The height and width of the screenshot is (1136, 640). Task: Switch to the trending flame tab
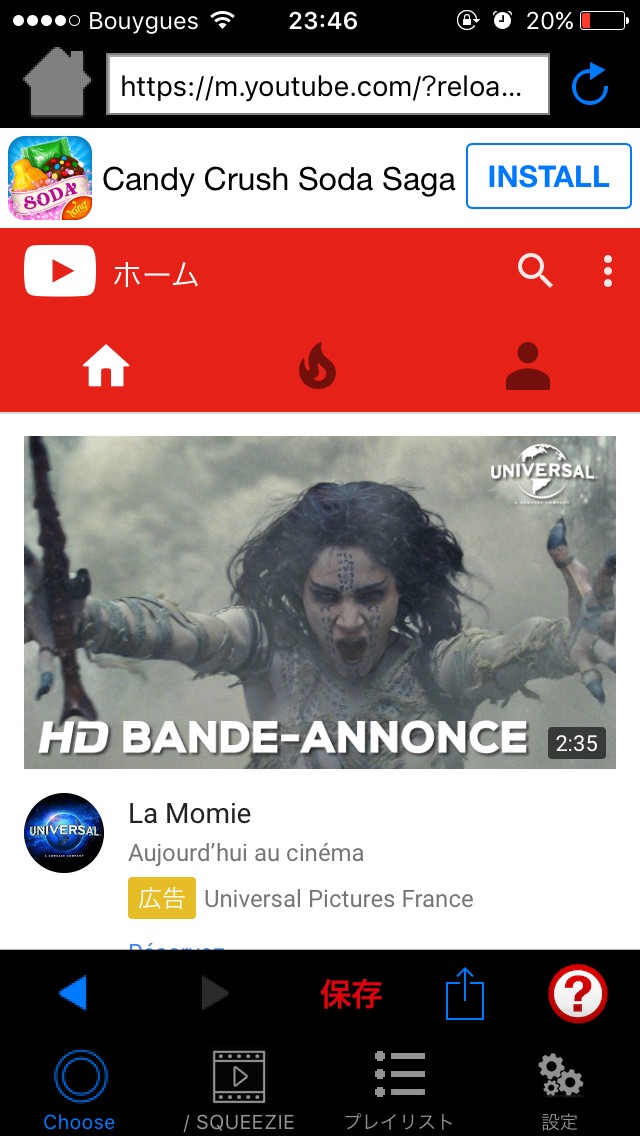(318, 367)
